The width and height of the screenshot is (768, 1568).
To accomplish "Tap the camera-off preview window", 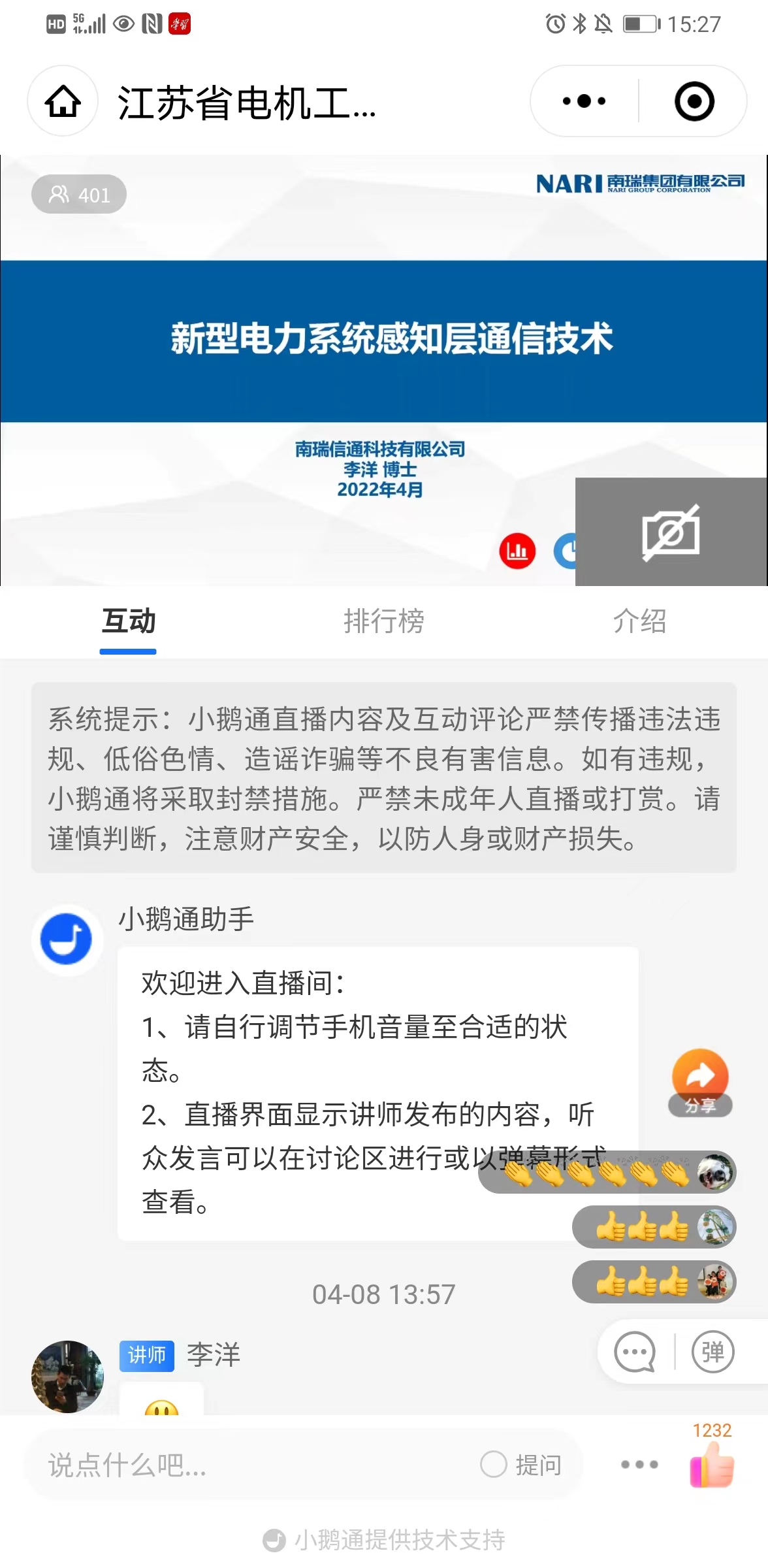I will pos(671,532).
